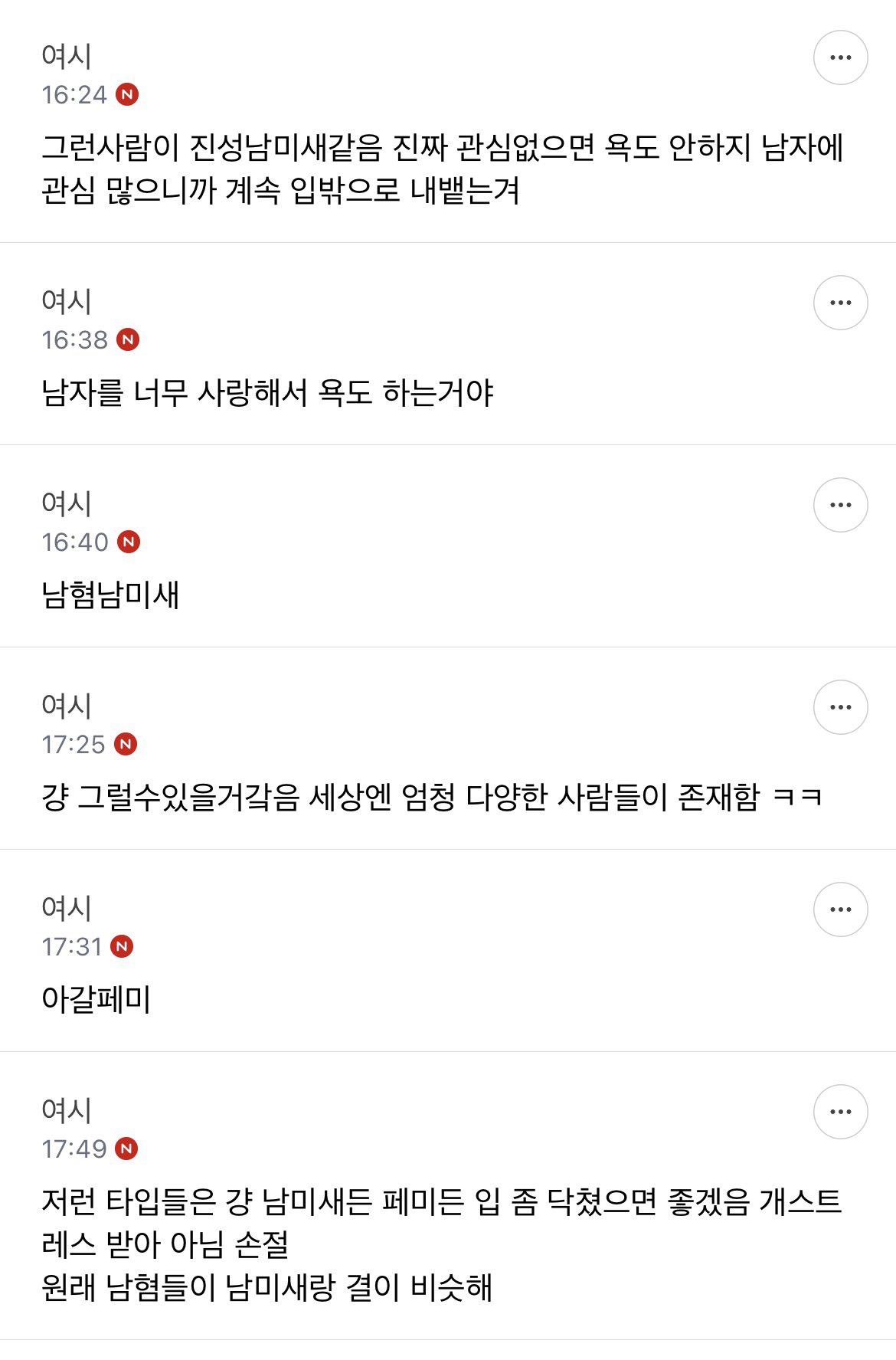Open more options on the 16:38 comment
The height and width of the screenshot is (1360, 896).
(840, 303)
